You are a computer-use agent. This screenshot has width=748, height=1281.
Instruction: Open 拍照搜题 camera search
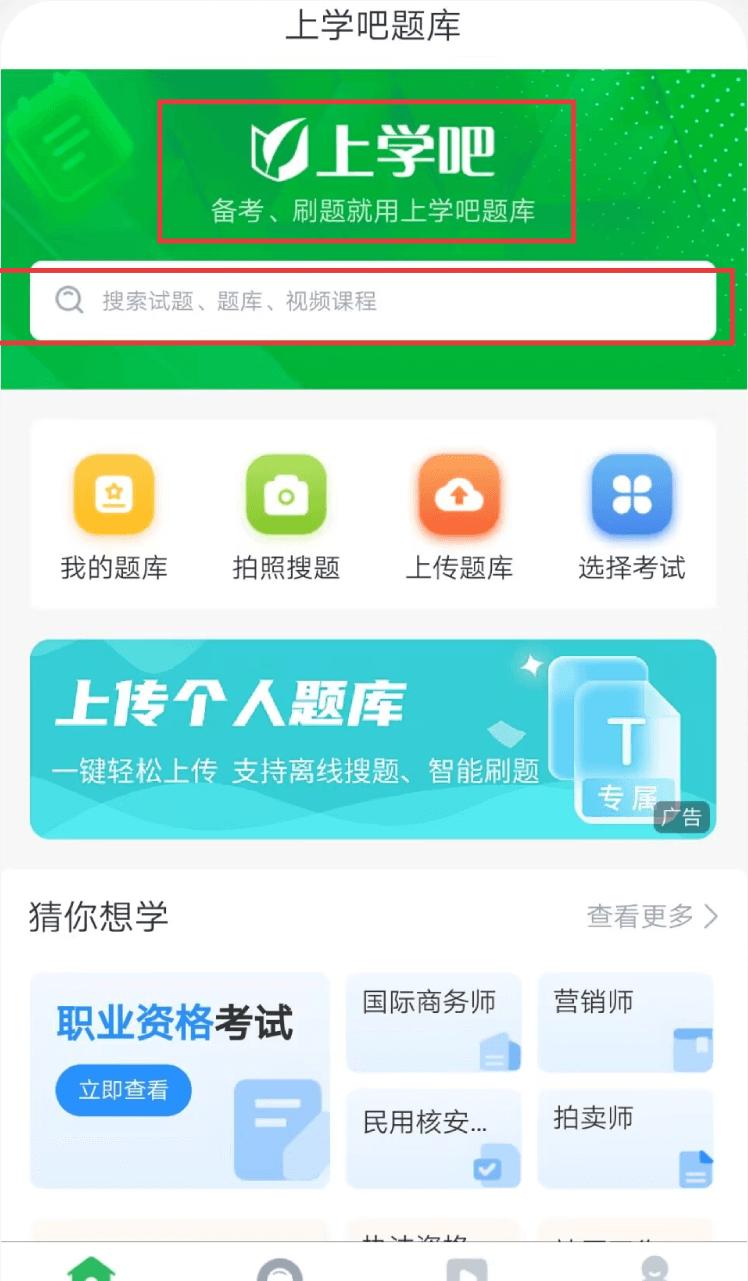pyautogui.click(x=286, y=518)
